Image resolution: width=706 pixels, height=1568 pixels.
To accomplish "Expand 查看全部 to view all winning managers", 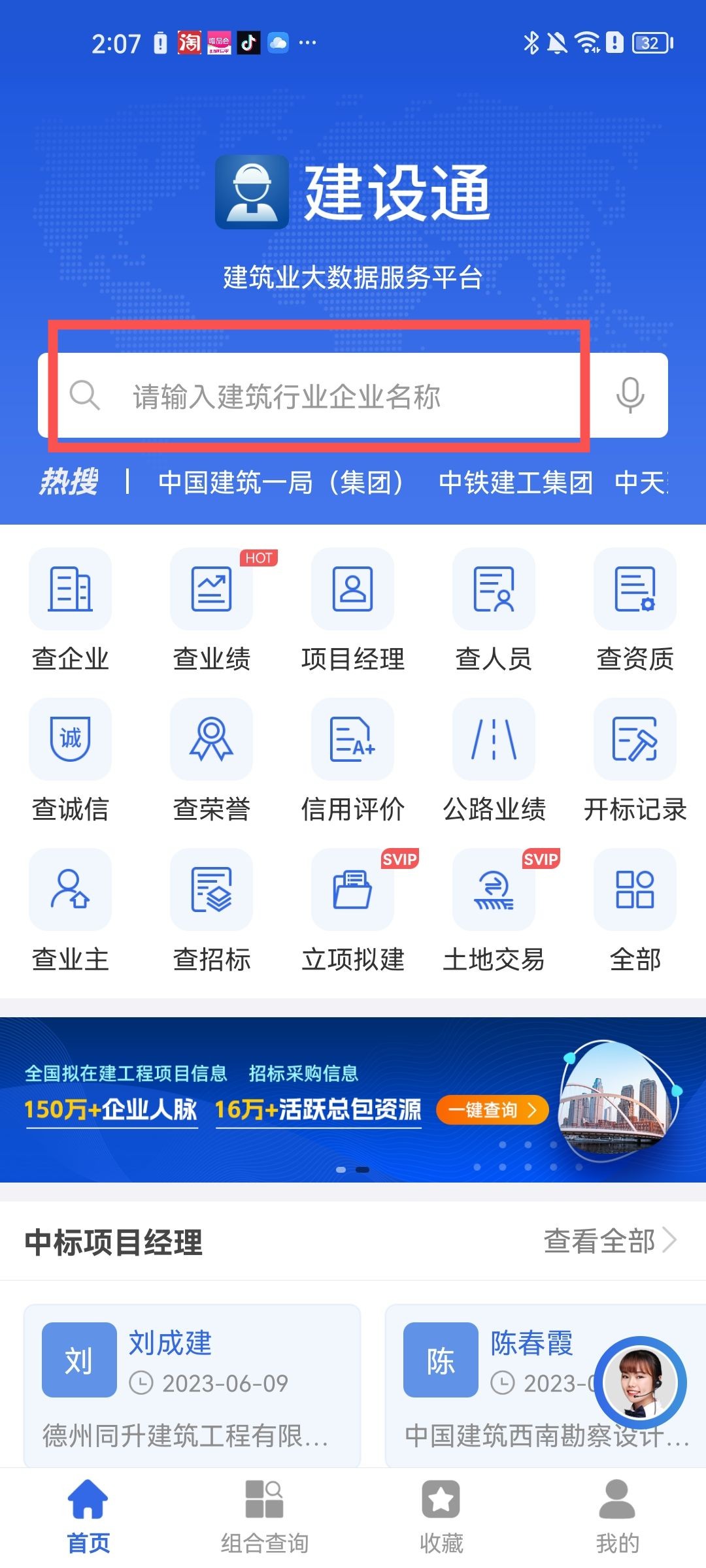I will coord(603,1241).
